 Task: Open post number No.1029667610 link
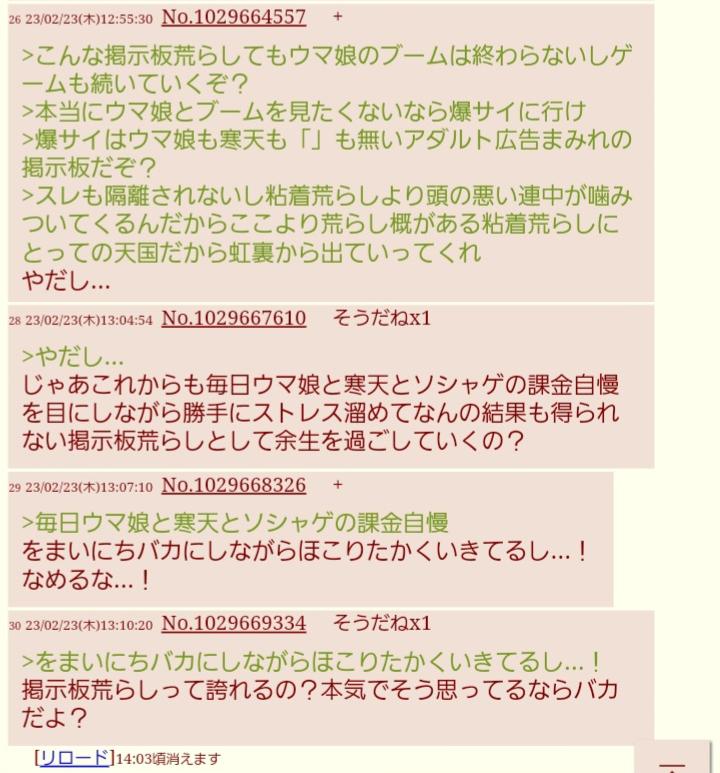pyautogui.click(x=234, y=319)
